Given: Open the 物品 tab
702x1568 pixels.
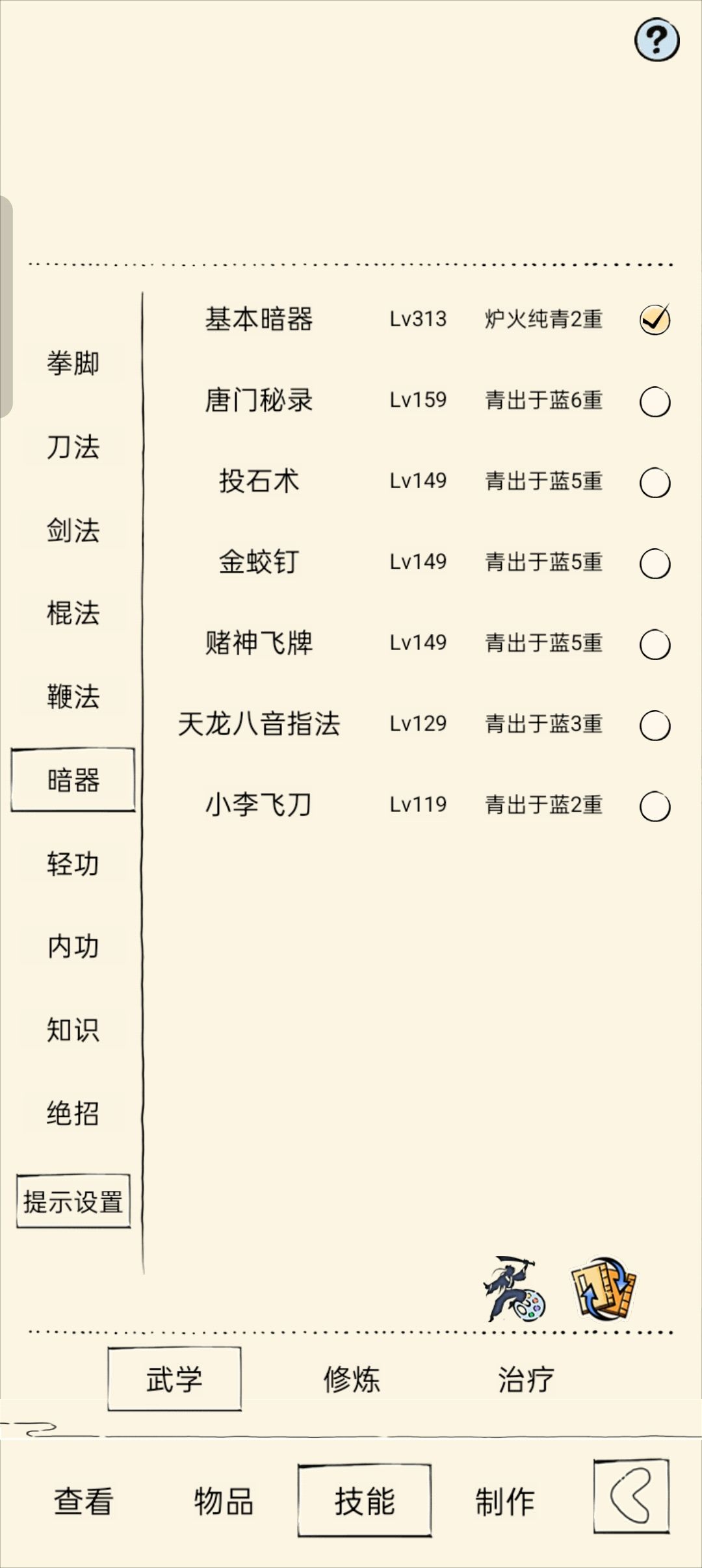Looking at the screenshot, I should click(224, 1502).
